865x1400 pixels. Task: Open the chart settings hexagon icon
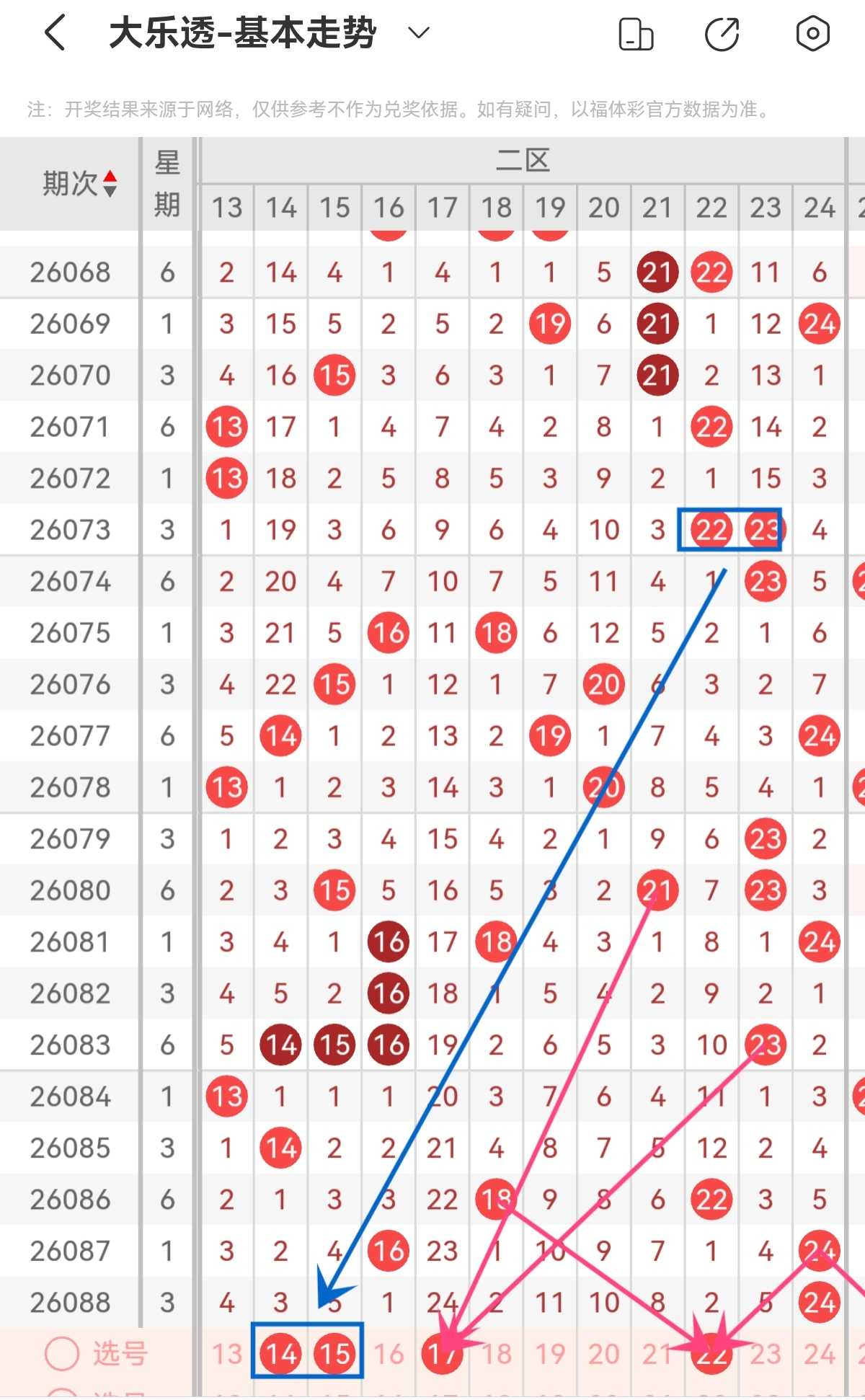coord(812,33)
